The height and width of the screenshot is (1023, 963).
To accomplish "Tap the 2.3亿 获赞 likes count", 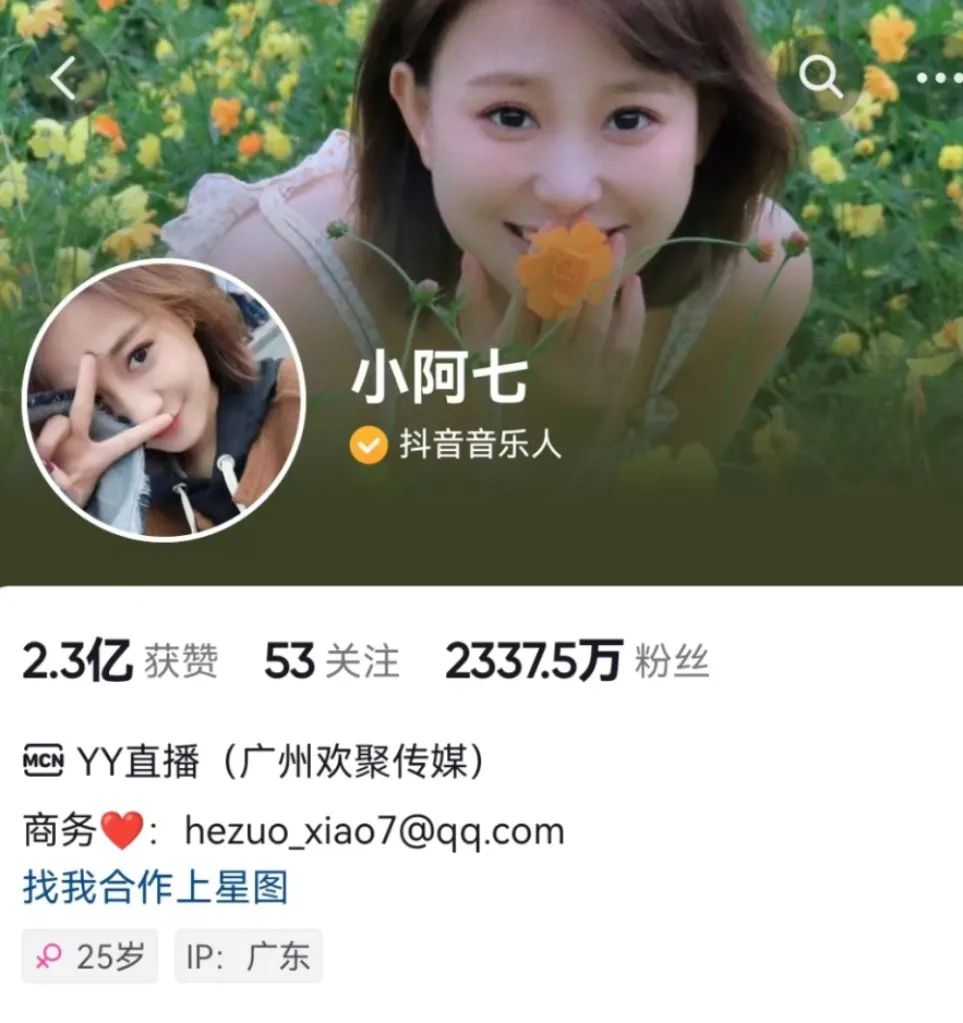I will coord(120,662).
